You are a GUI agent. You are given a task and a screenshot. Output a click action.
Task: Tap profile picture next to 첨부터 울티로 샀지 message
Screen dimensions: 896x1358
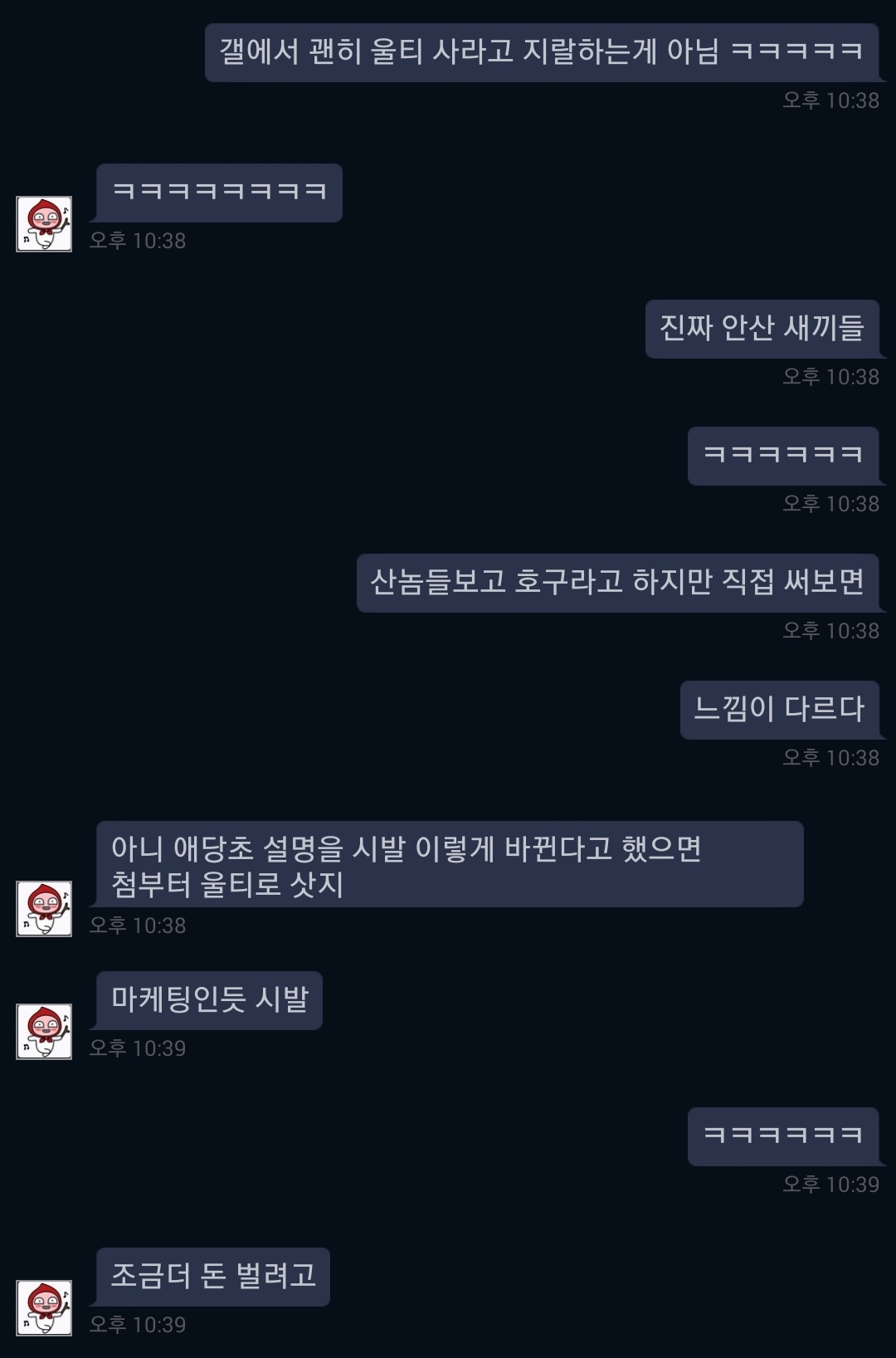tap(44, 909)
